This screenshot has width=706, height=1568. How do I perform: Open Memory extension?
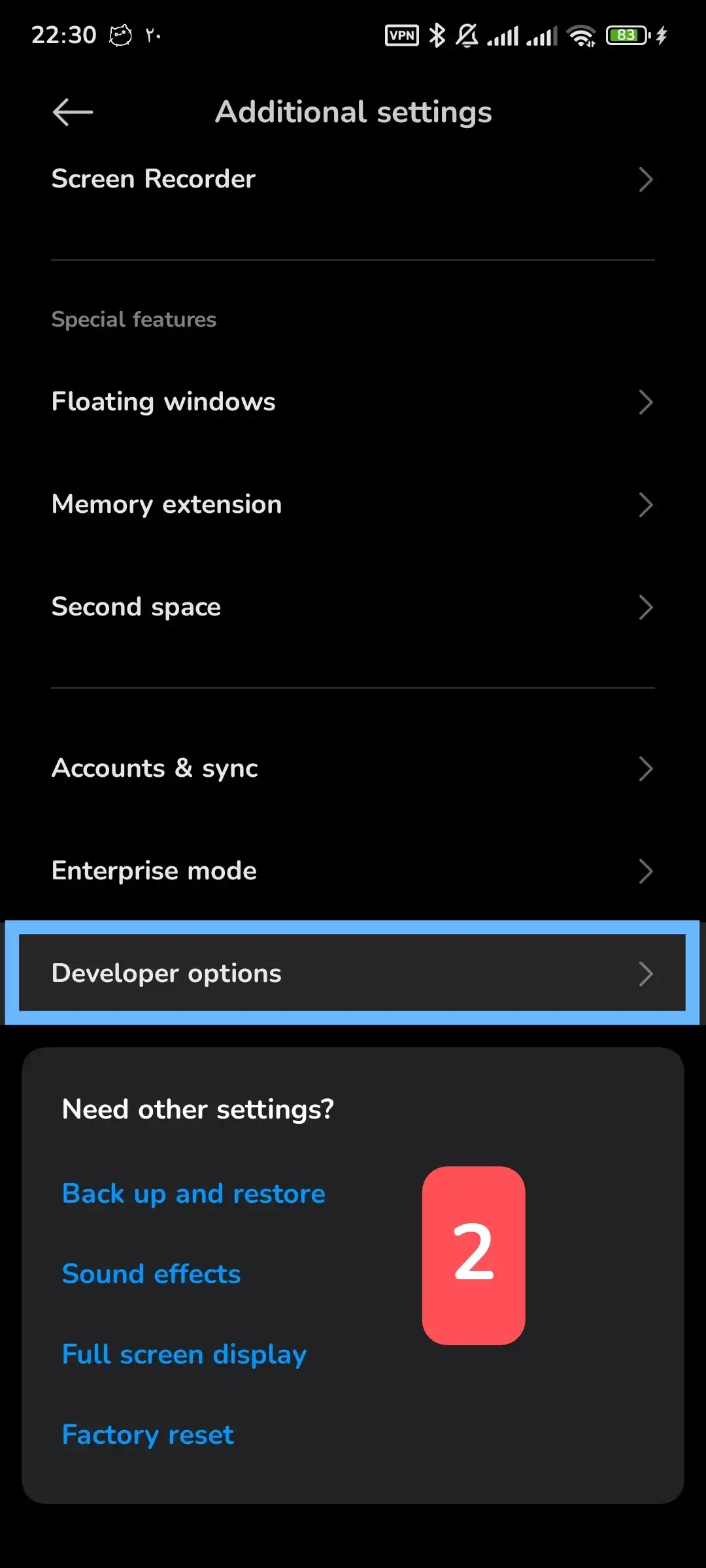[x=353, y=504]
